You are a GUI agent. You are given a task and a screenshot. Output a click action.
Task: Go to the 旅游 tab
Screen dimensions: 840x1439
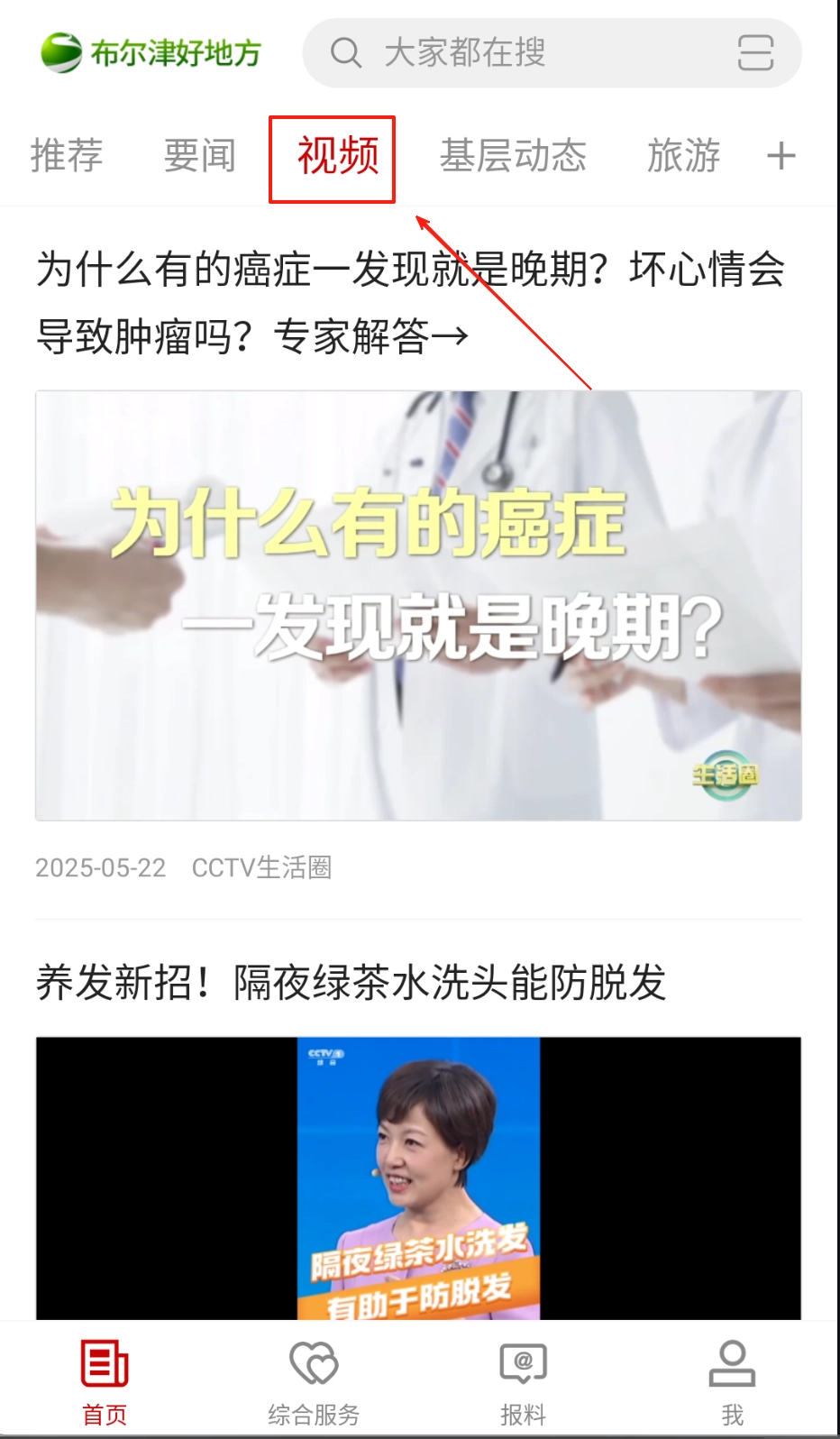(683, 156)
